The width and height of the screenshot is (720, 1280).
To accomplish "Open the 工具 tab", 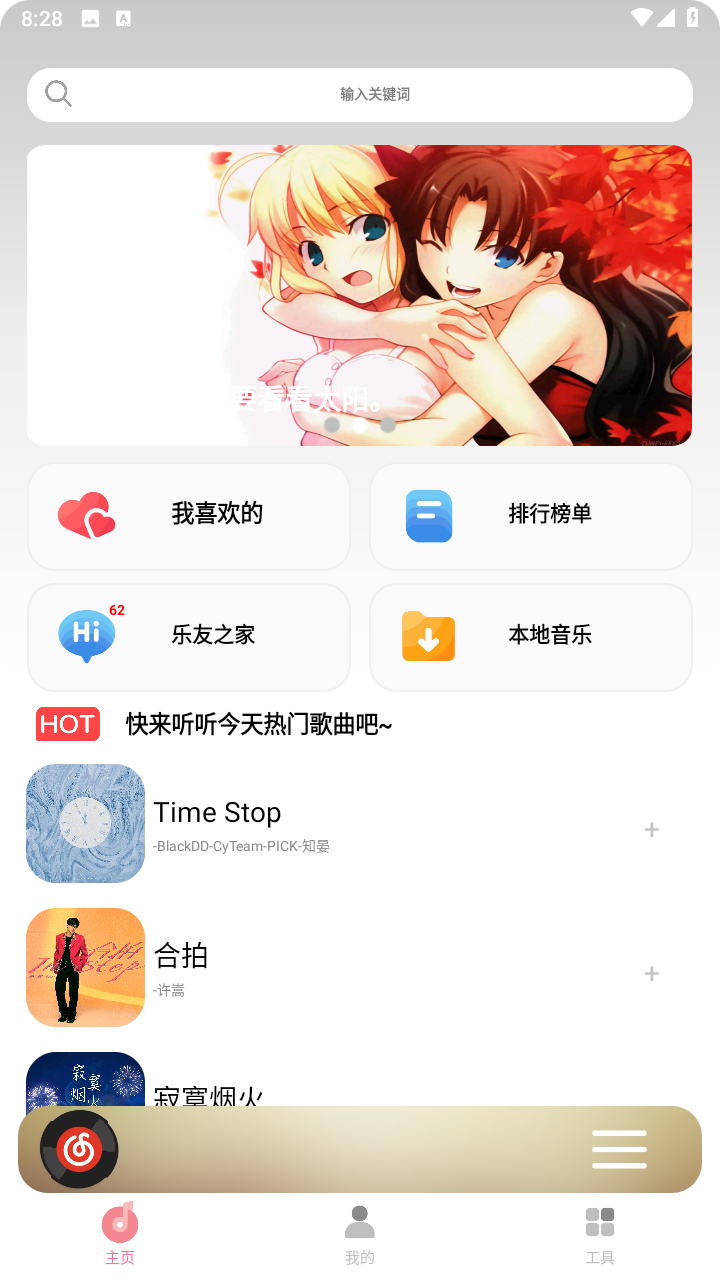I will coord(599,1229).
